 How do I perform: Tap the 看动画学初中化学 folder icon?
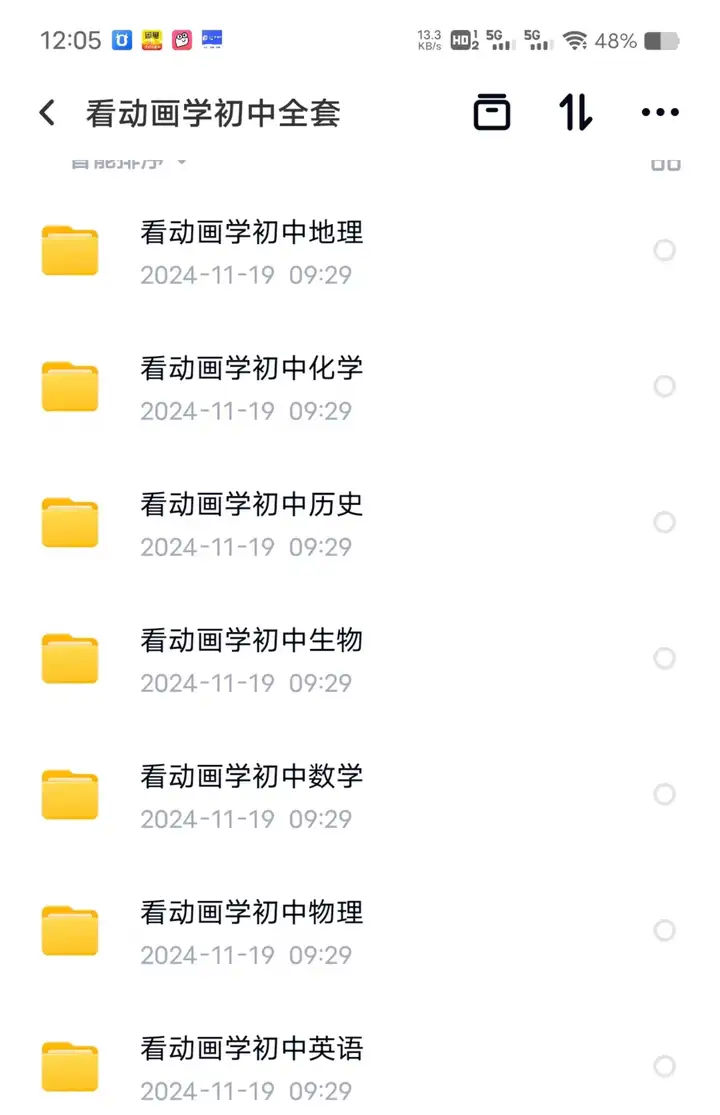click(x=70, y=386)
